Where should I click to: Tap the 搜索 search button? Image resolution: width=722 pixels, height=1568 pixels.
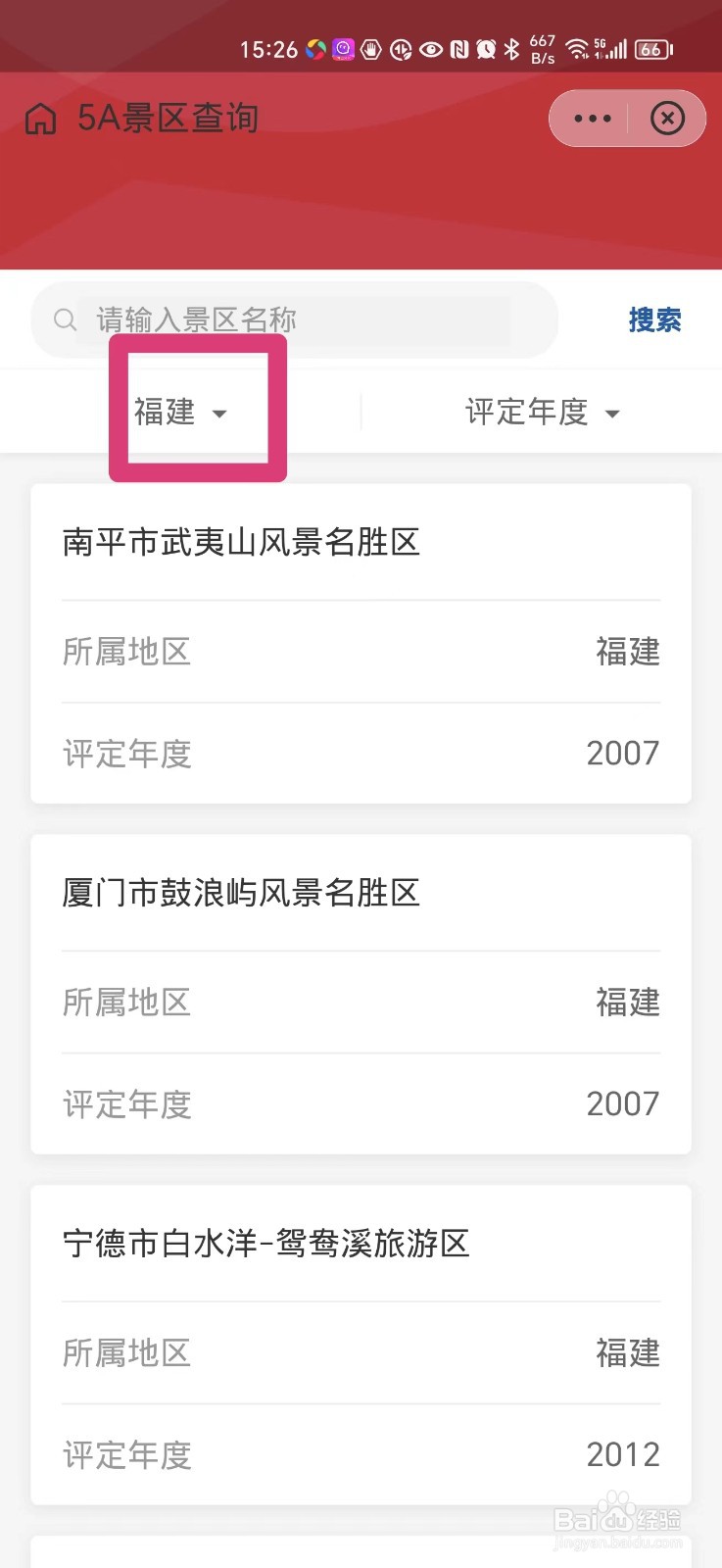click(654, 319)
